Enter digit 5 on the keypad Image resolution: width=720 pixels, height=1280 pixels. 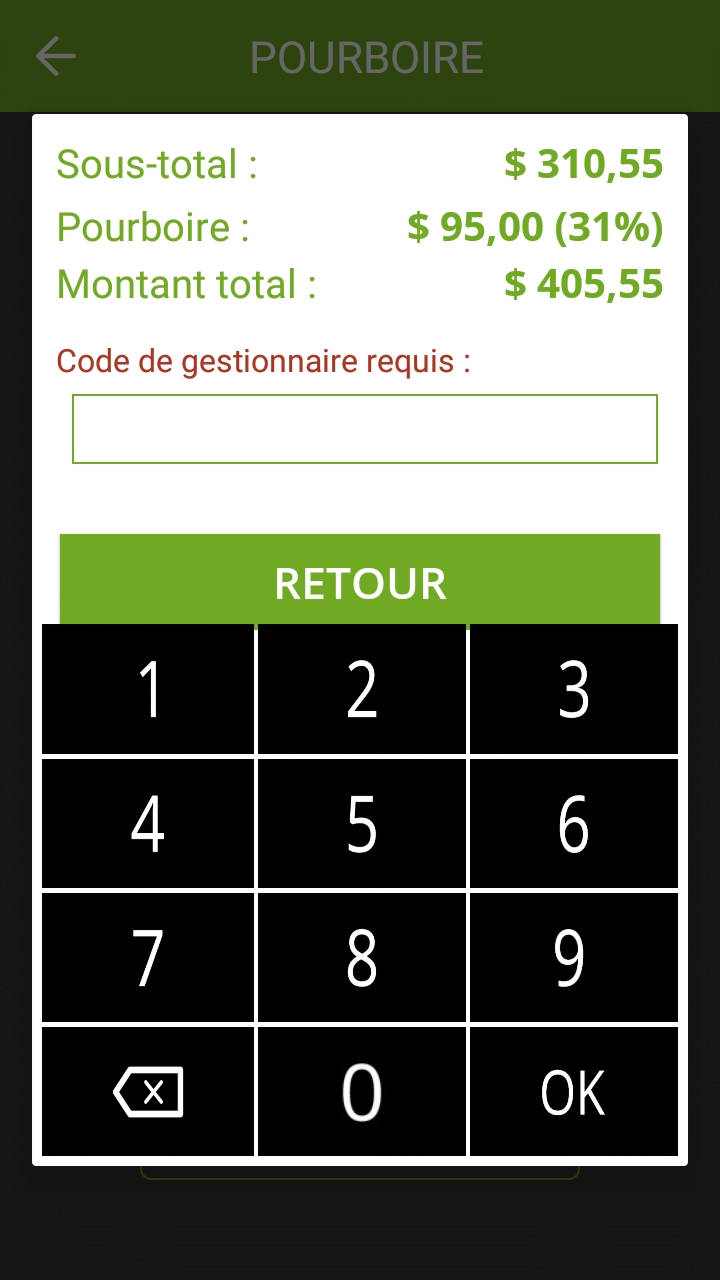362,824
